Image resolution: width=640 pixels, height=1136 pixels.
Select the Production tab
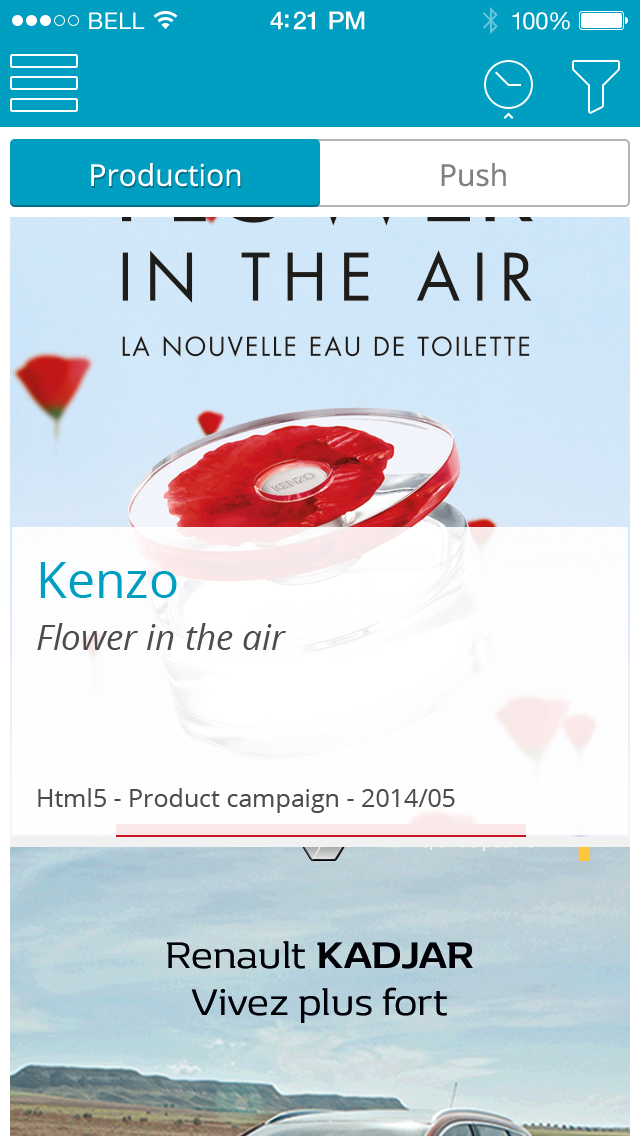click(x=165, y=174)
